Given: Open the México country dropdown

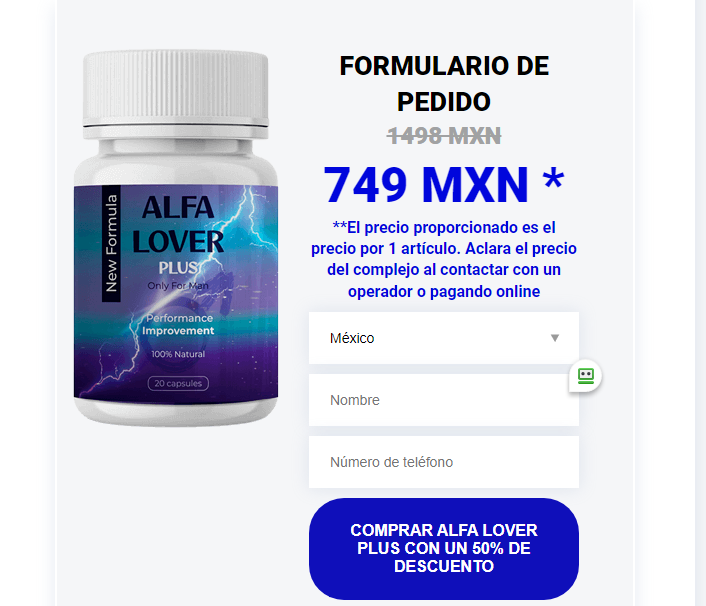Looking at the screenshot, I should click(443, 338).
